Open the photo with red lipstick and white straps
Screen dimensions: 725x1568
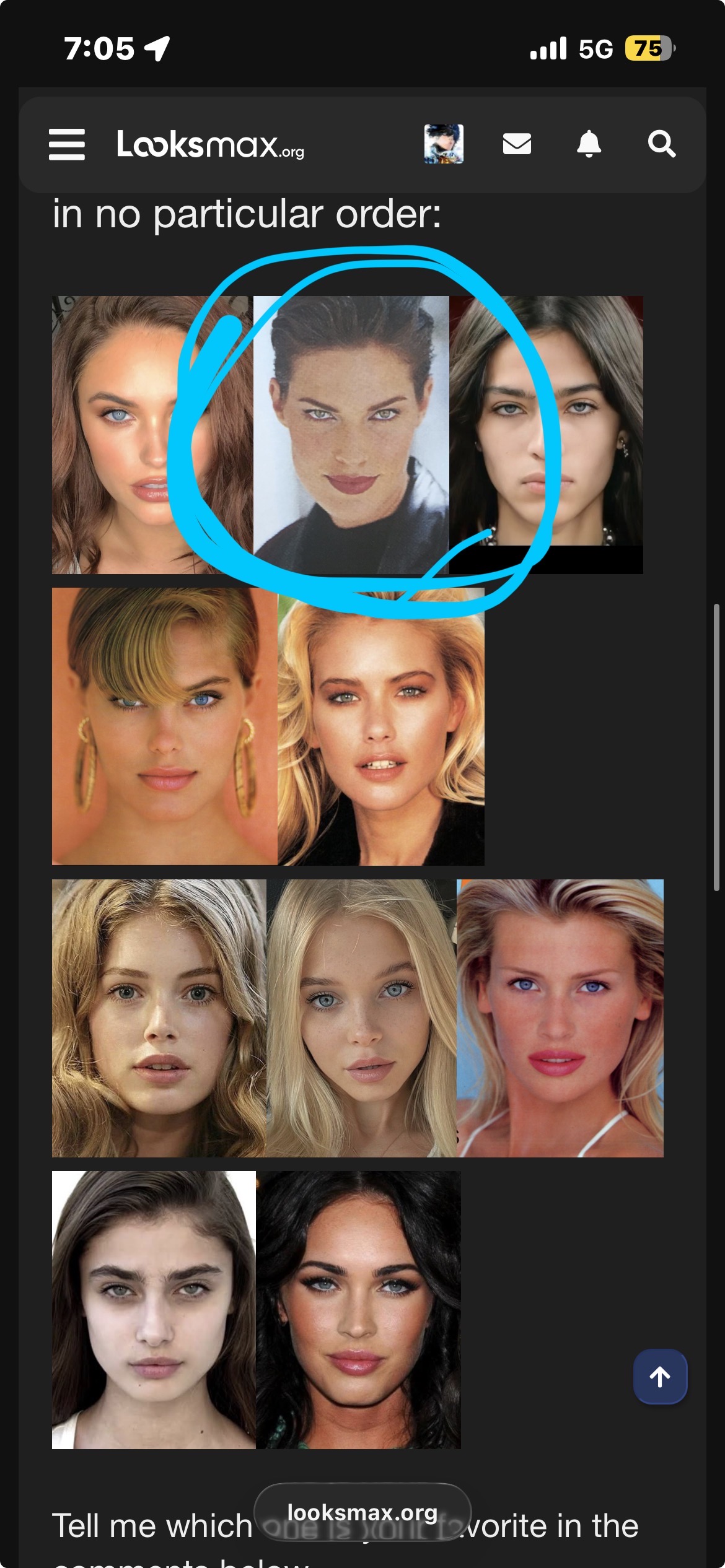point(560,1018)
